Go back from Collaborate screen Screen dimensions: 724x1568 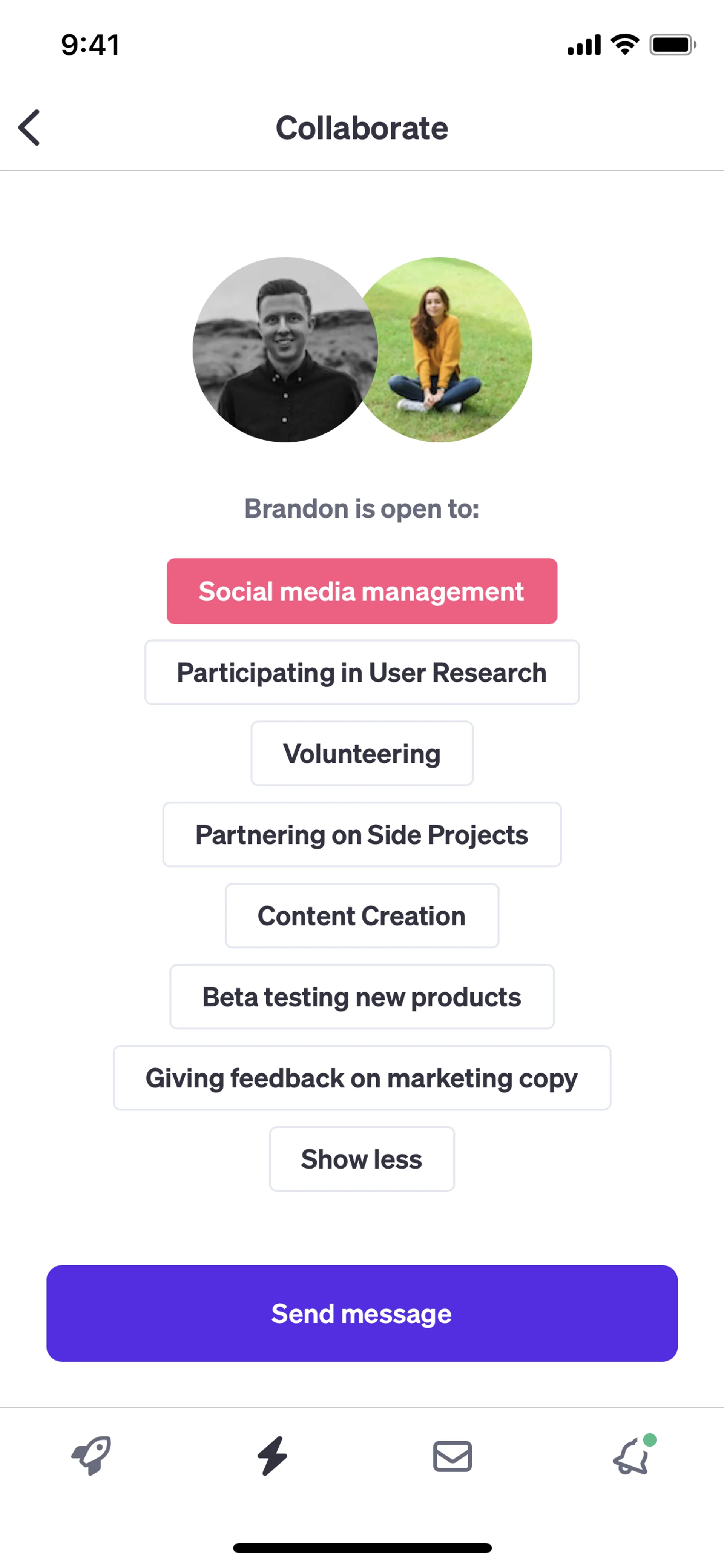(x=29, y=128)
